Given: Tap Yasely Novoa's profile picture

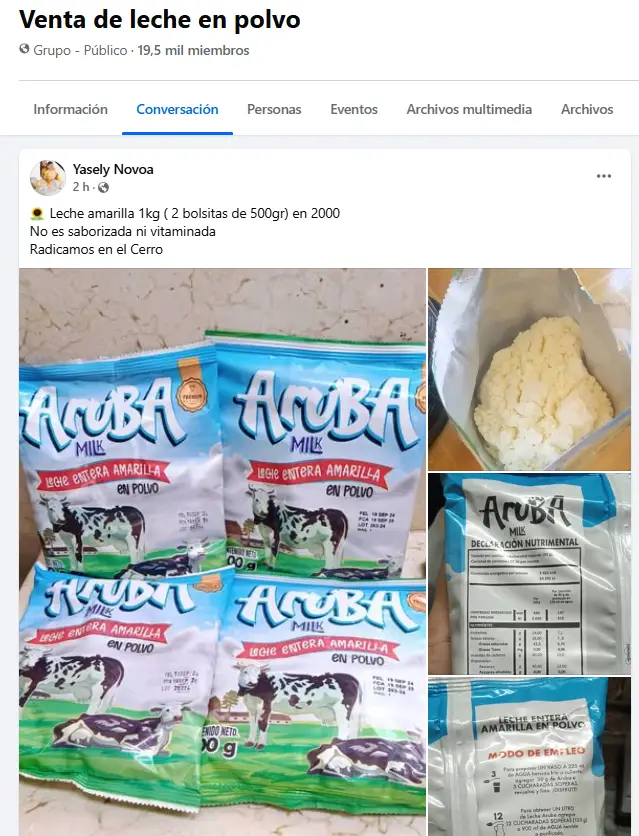Looking at the screenshot, I should coord(47,177).
